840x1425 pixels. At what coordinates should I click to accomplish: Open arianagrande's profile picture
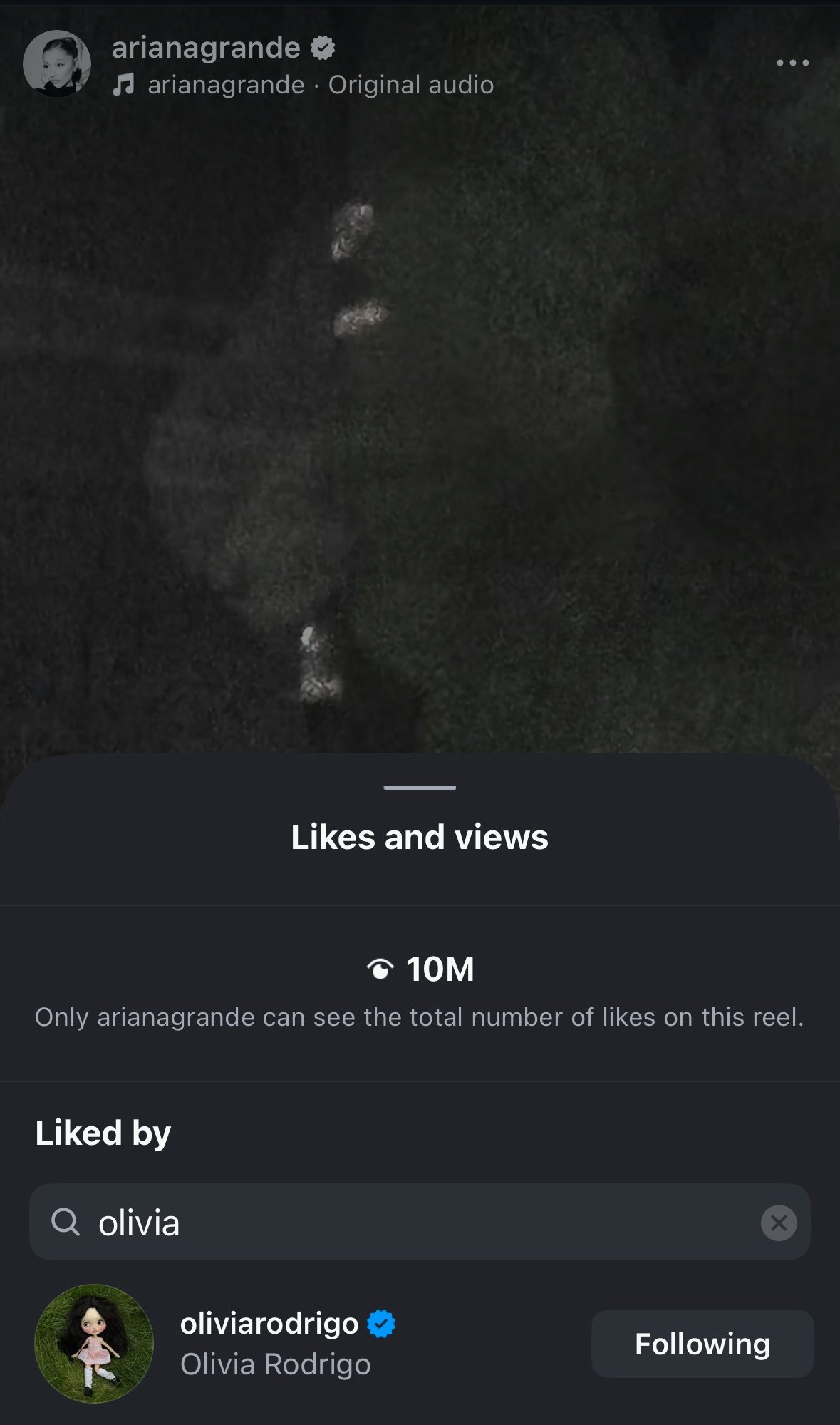[57, 63]
